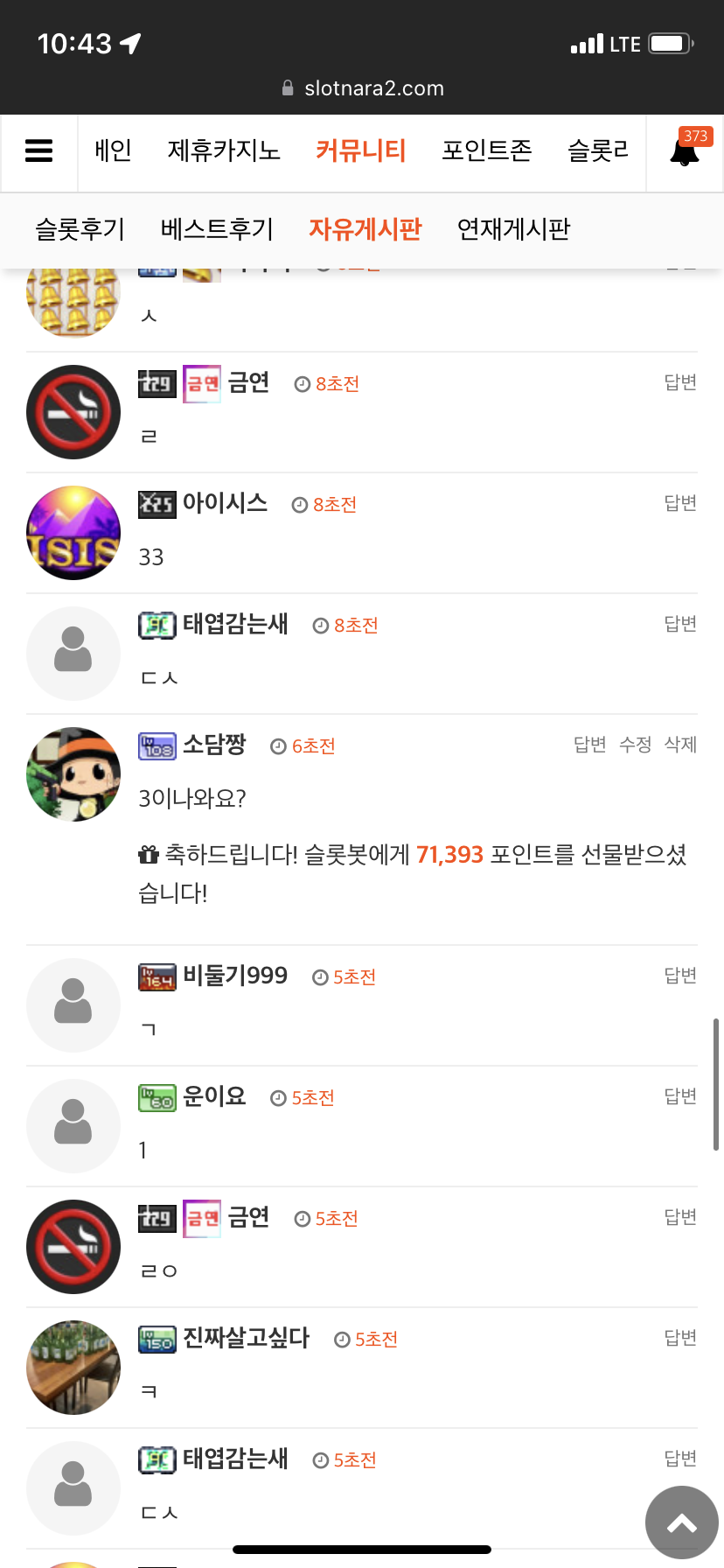Switch to the 베스트후기 tab
Image resolution: width=724 pixels, height=1568 pixels.
click(x=217, y=229)
